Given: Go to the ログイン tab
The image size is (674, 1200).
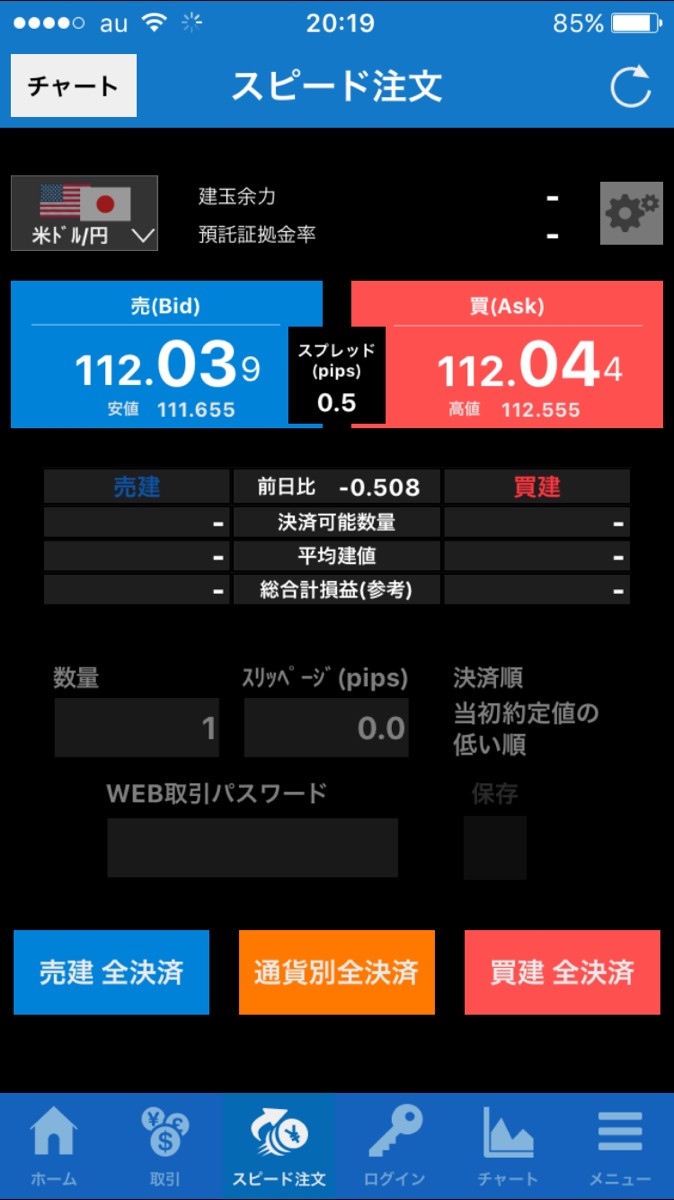Looking at the screenshot, I should pos(395,1146).
